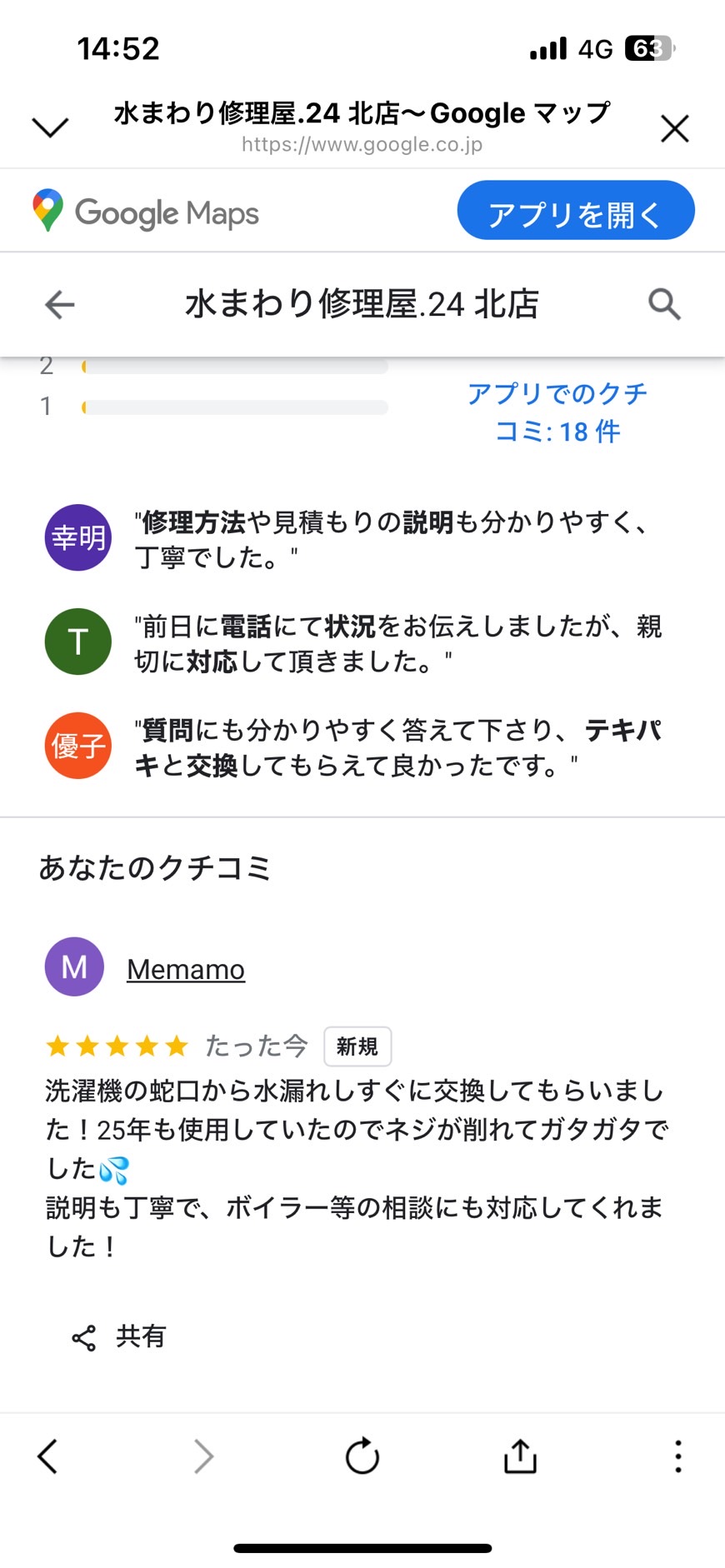Viewport: 725px width, 1568px height.
Task: Open the three-dot overflow menu
Action: (678, 1456)
